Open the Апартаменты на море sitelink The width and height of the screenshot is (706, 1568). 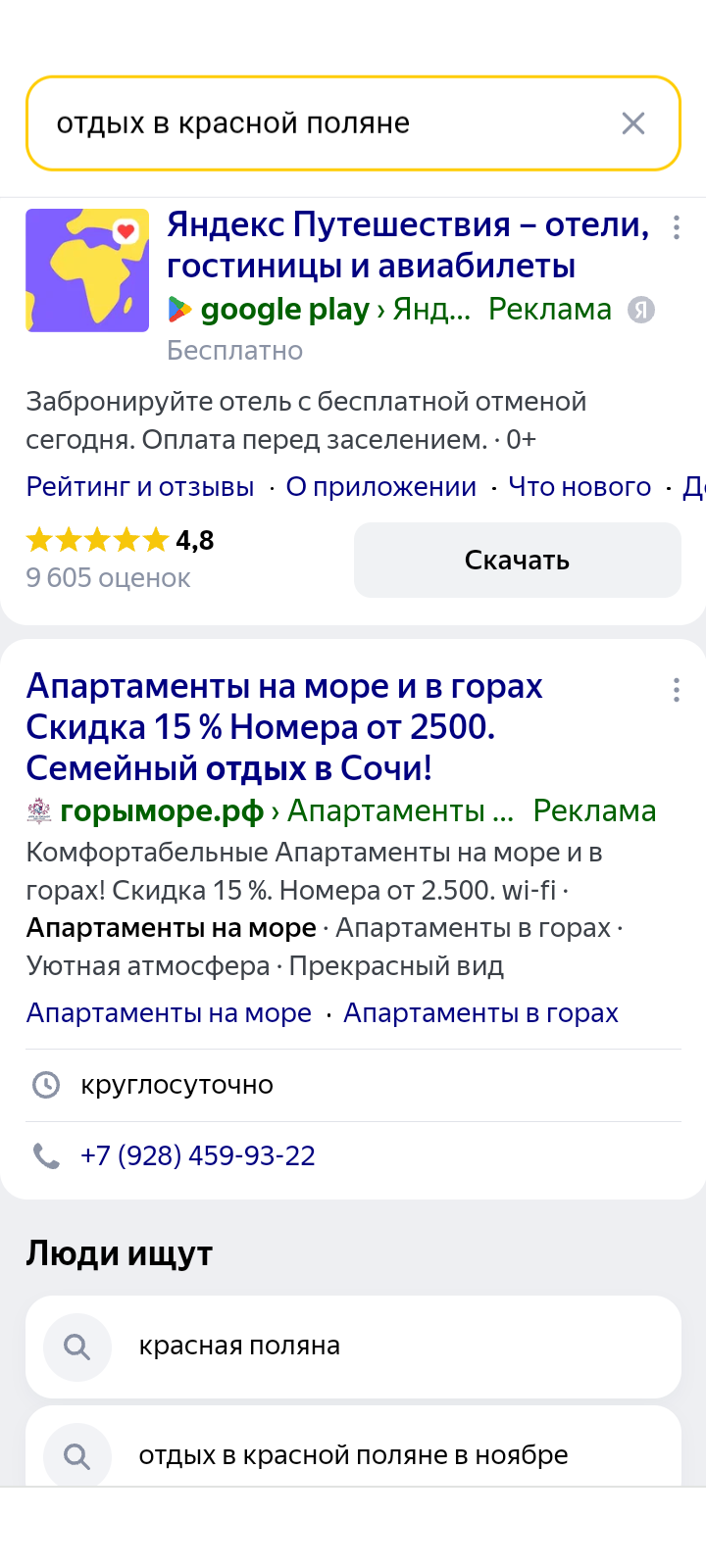[x=169, y=1013]
